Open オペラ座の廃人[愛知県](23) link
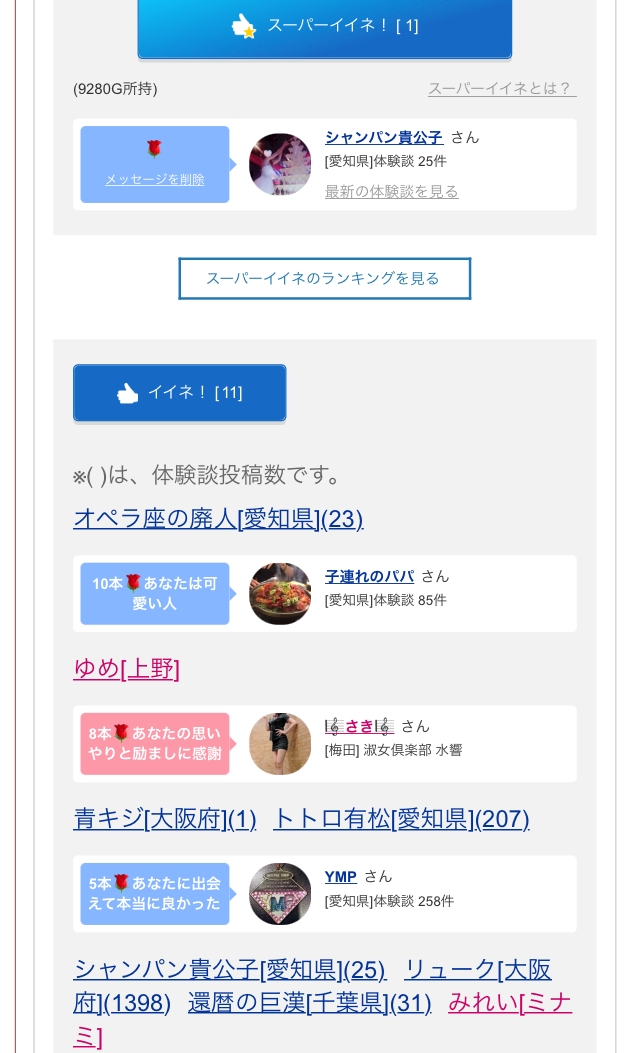Image resolution: width=640 pixels, height=1053 pixels. pyautogui.click(x=218, y=518)
